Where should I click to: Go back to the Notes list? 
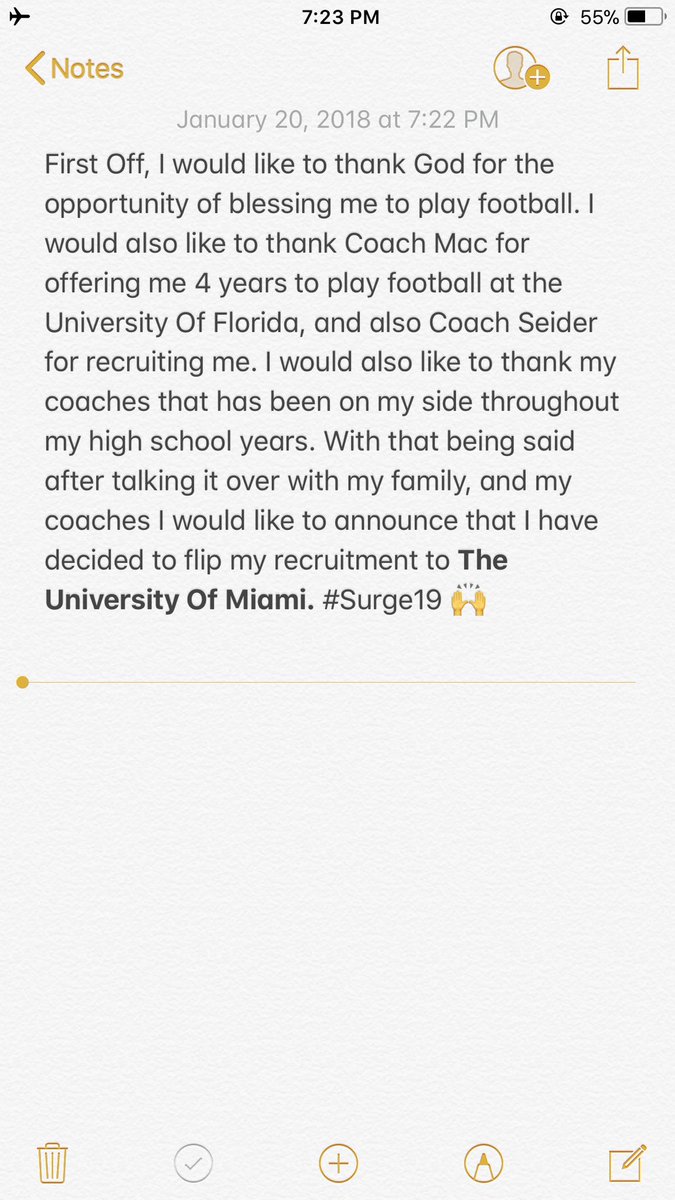73,69
